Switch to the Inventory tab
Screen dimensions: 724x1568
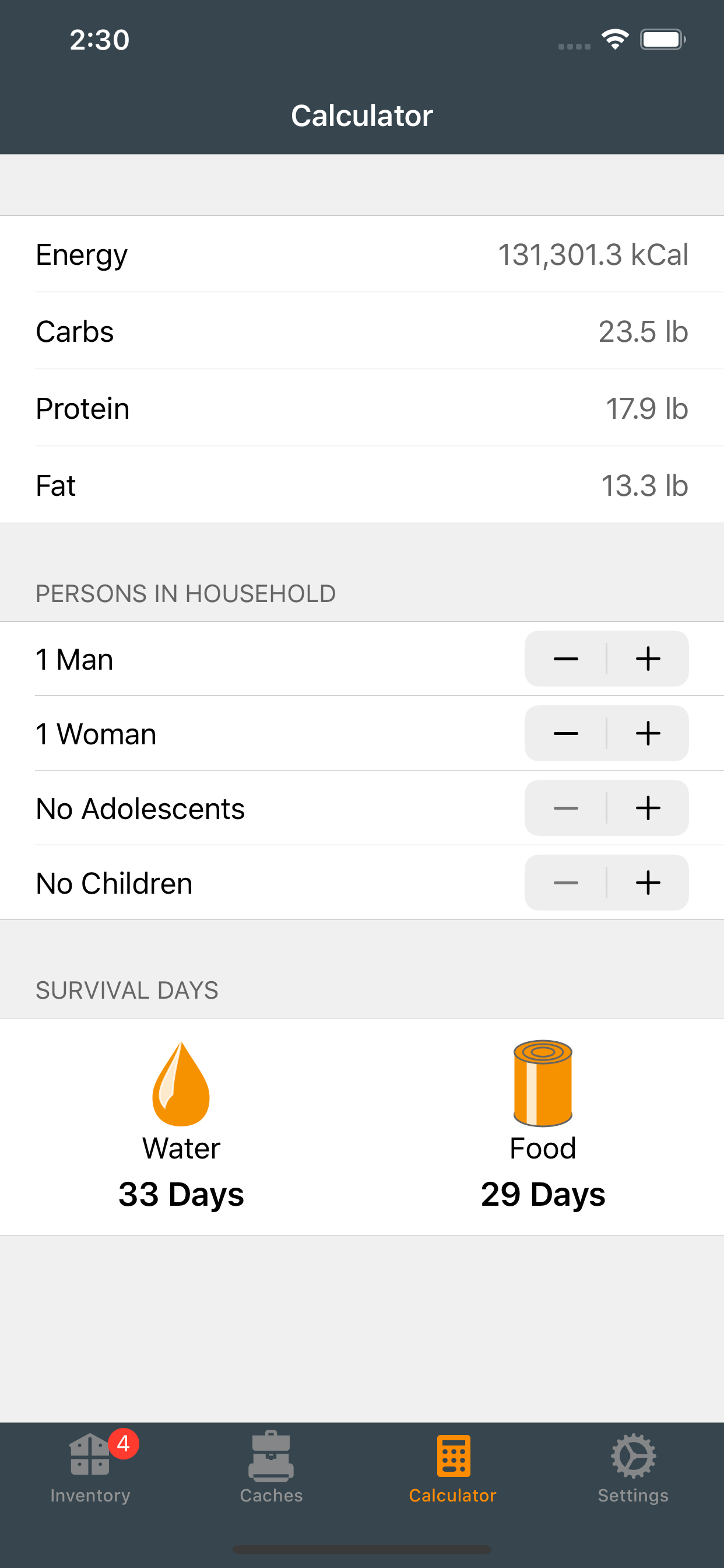coord(91,1468)
